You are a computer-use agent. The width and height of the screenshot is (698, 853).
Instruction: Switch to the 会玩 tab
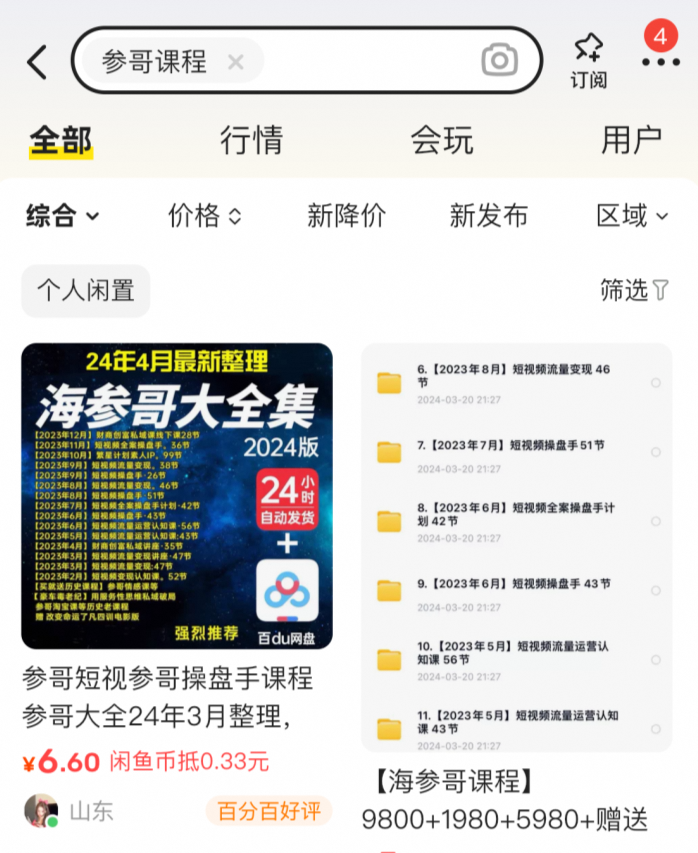coord(441,140)
